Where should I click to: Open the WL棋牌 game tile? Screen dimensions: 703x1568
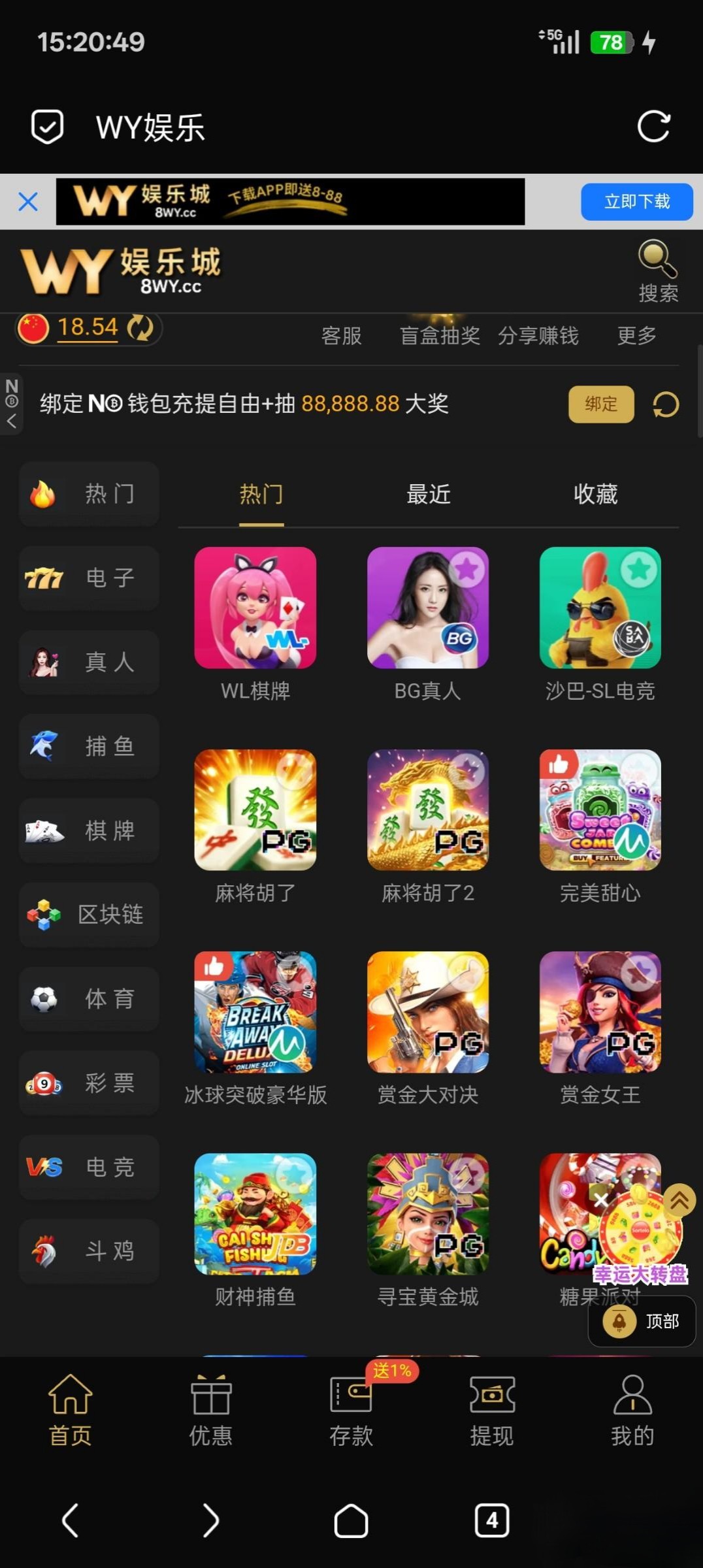[x=255, y=608]
